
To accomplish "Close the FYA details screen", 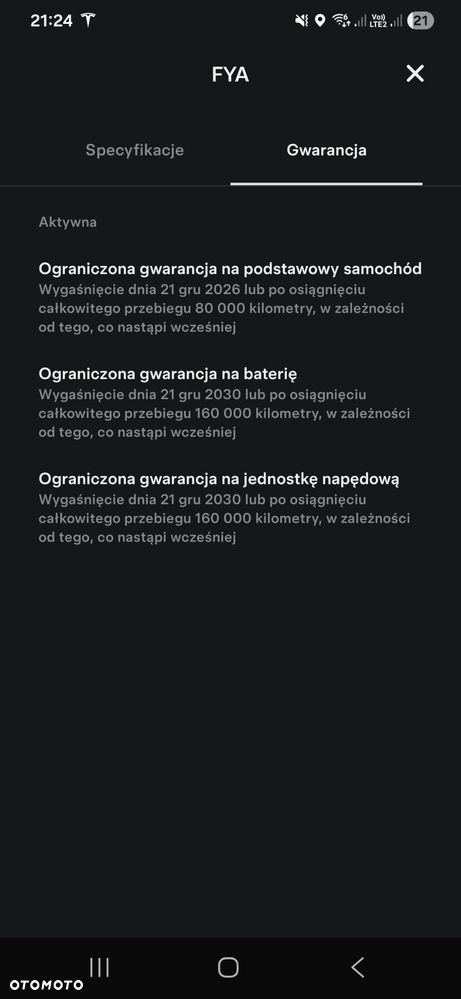I will pos(415,74).
